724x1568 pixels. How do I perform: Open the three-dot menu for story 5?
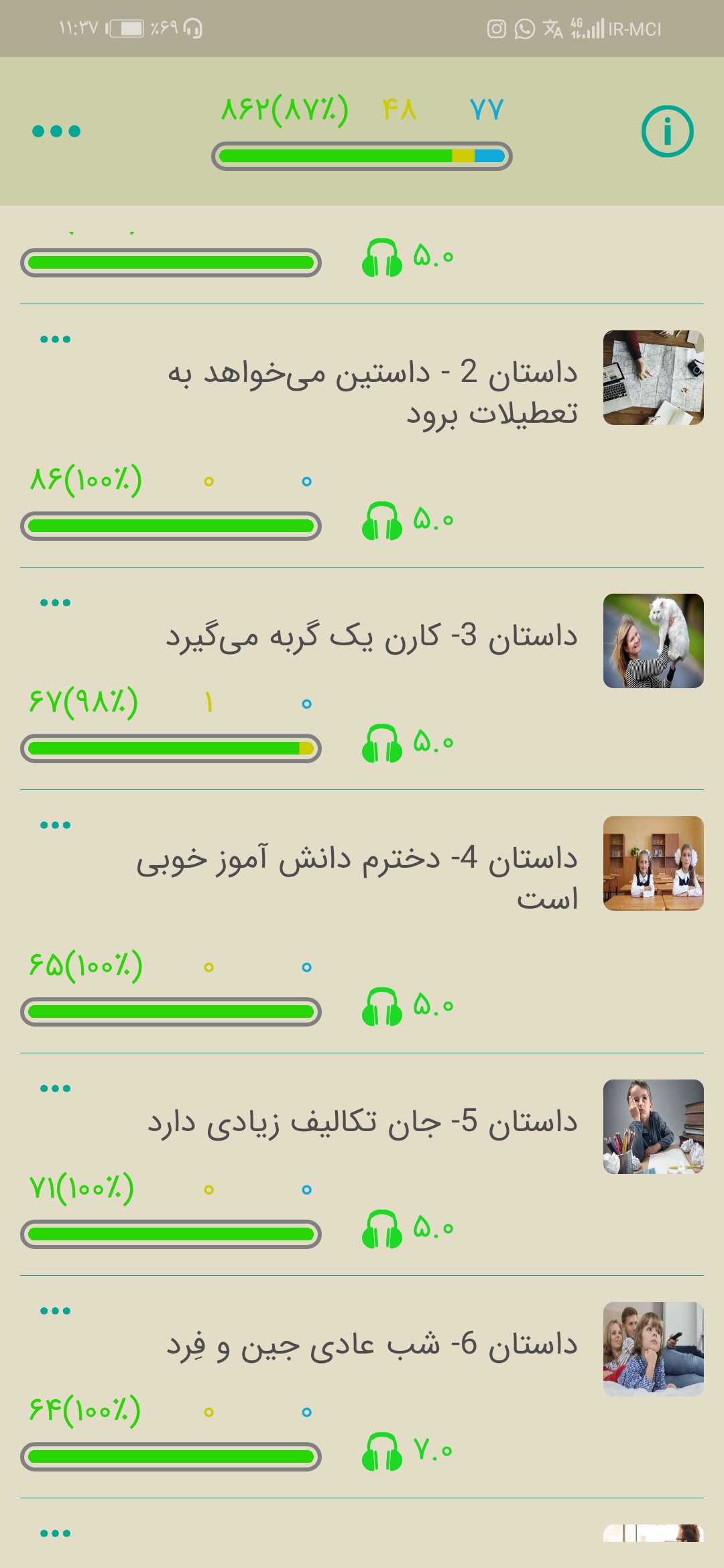[55, 1089]
